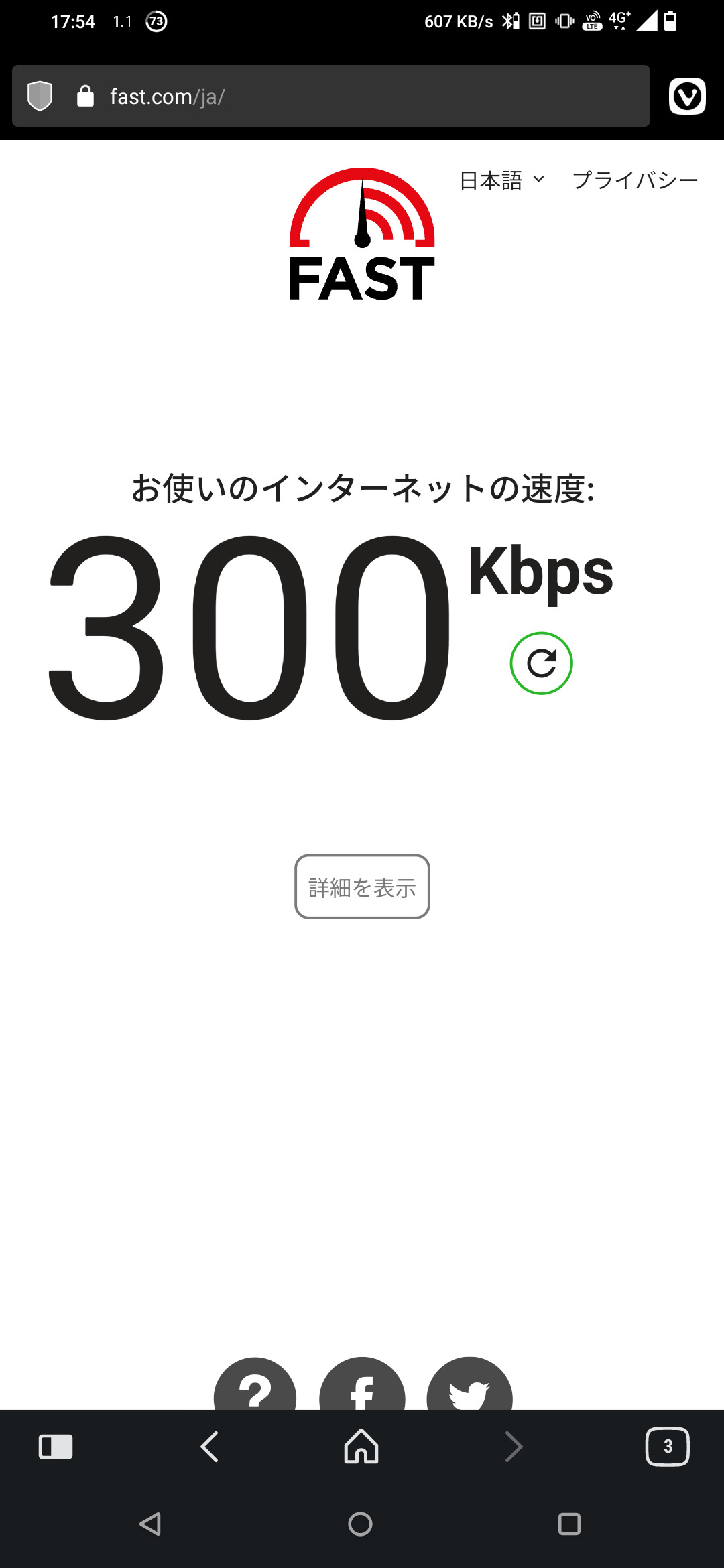Tap the site security shield icon
The height and width of the screenshot is (1568, 724).
[x=40, y=96]
